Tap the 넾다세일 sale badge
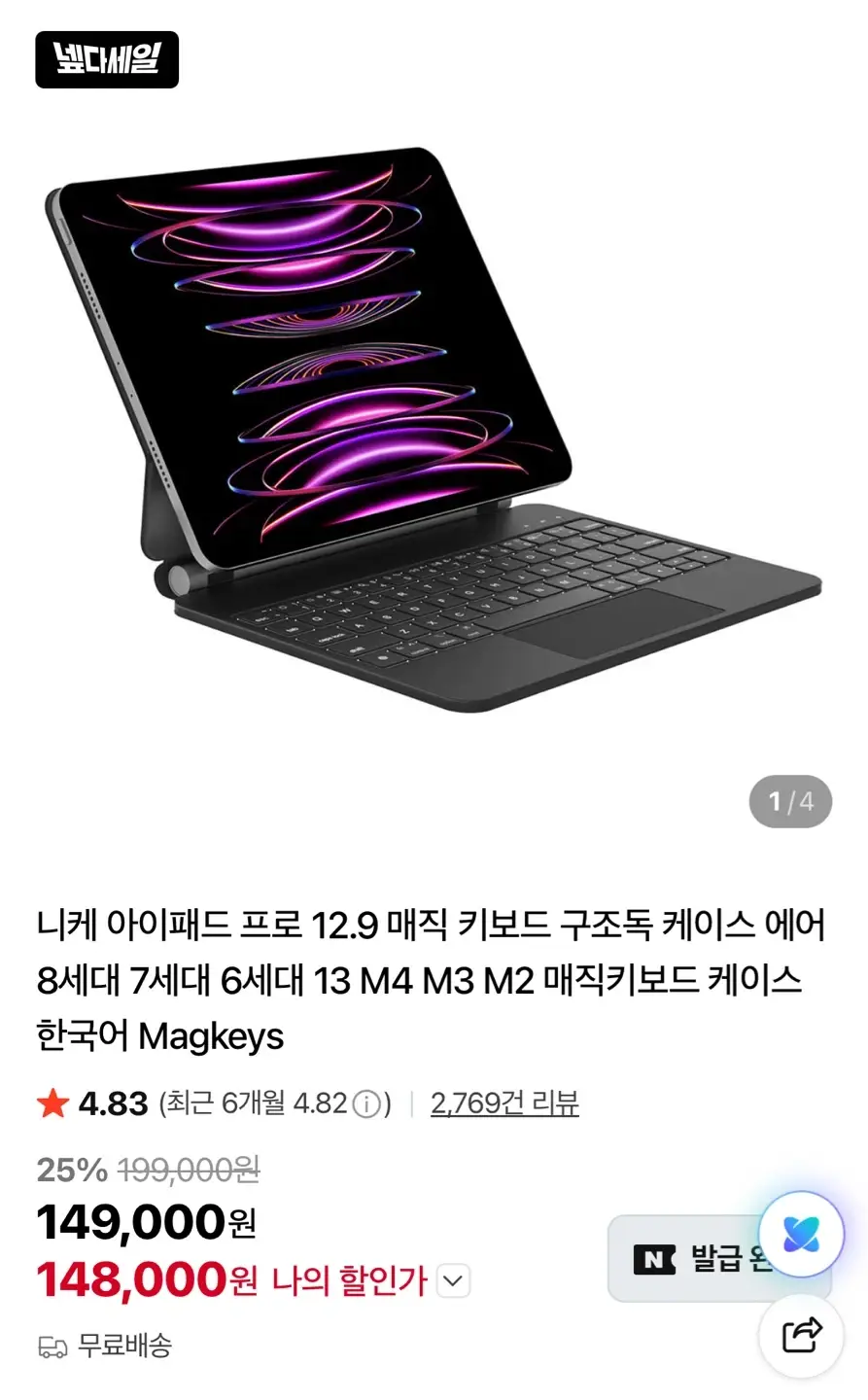 [107, 61]
